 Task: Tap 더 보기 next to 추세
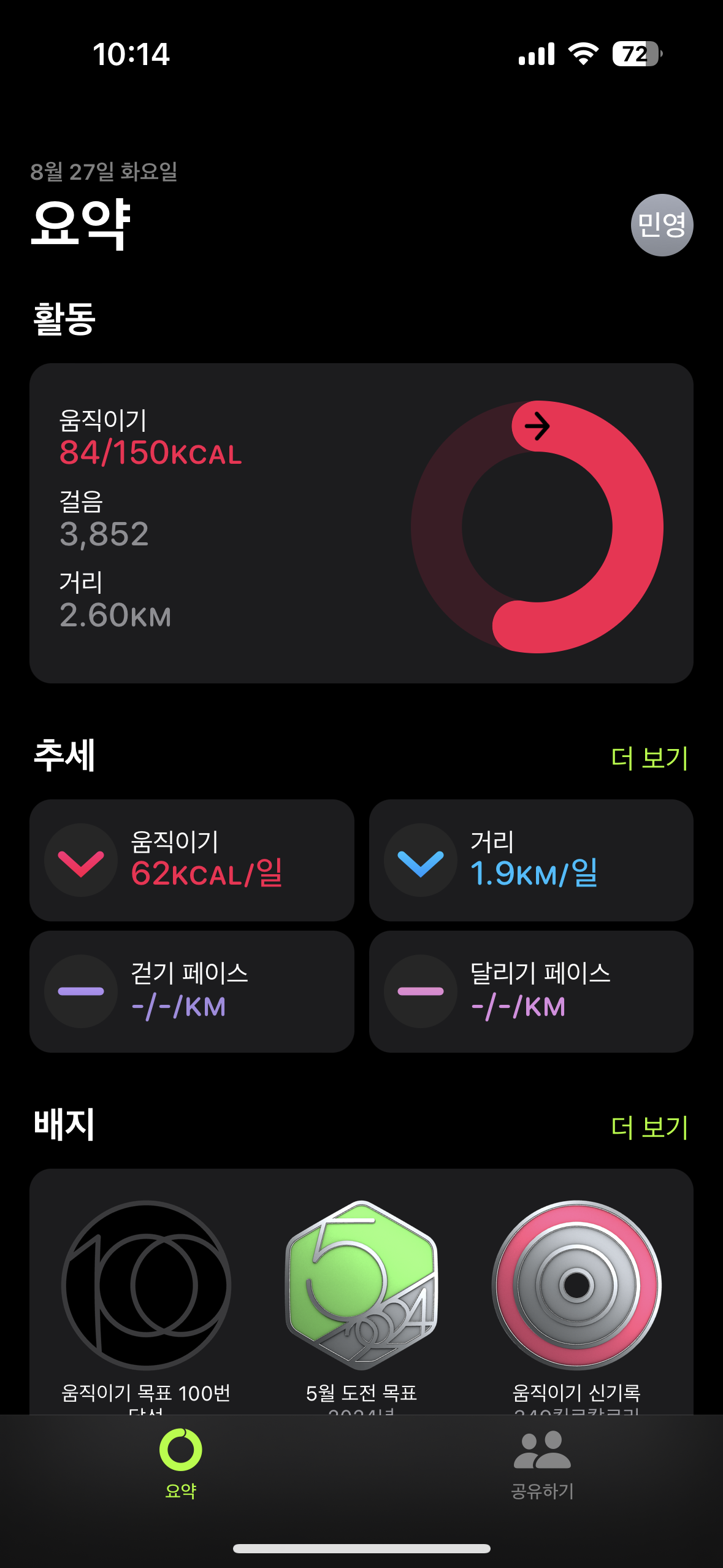point(649,758)
